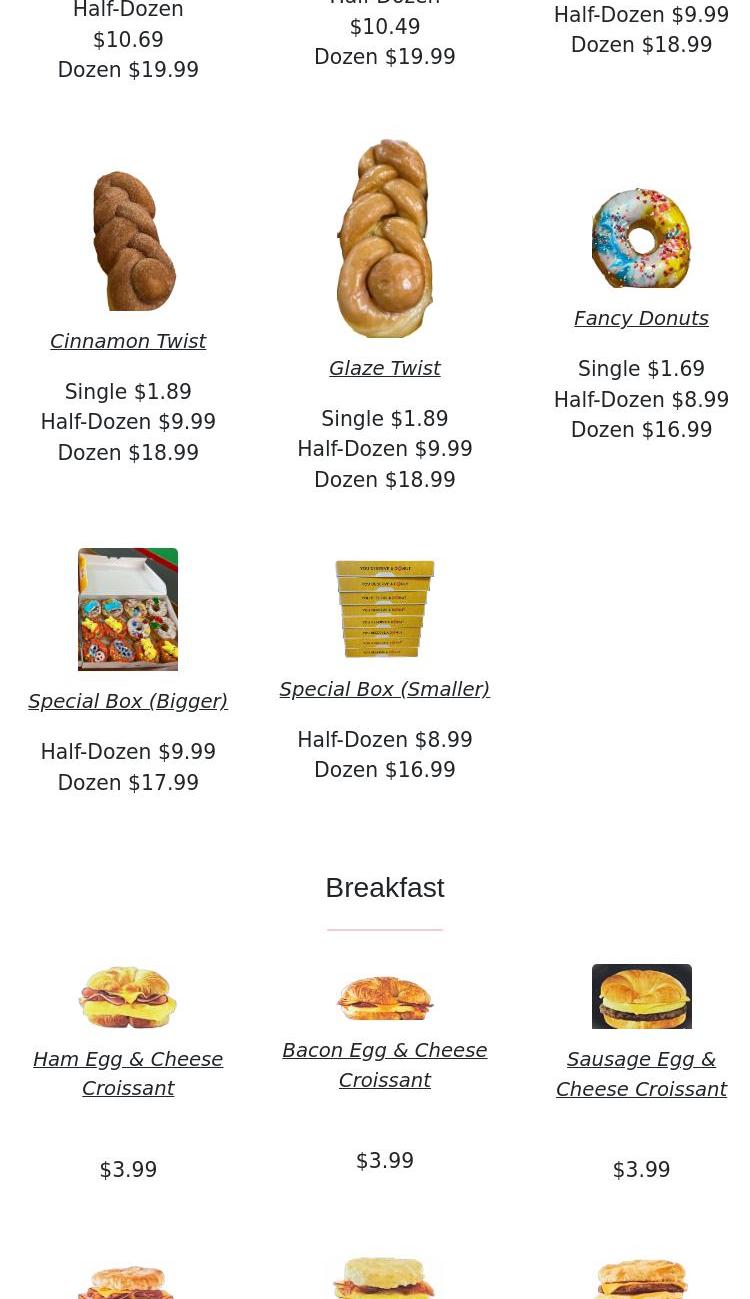Tap the Ham Egg & Cheese Croissant photo
The width and height of the screenshot is (750, 1299).
[128, 997]
